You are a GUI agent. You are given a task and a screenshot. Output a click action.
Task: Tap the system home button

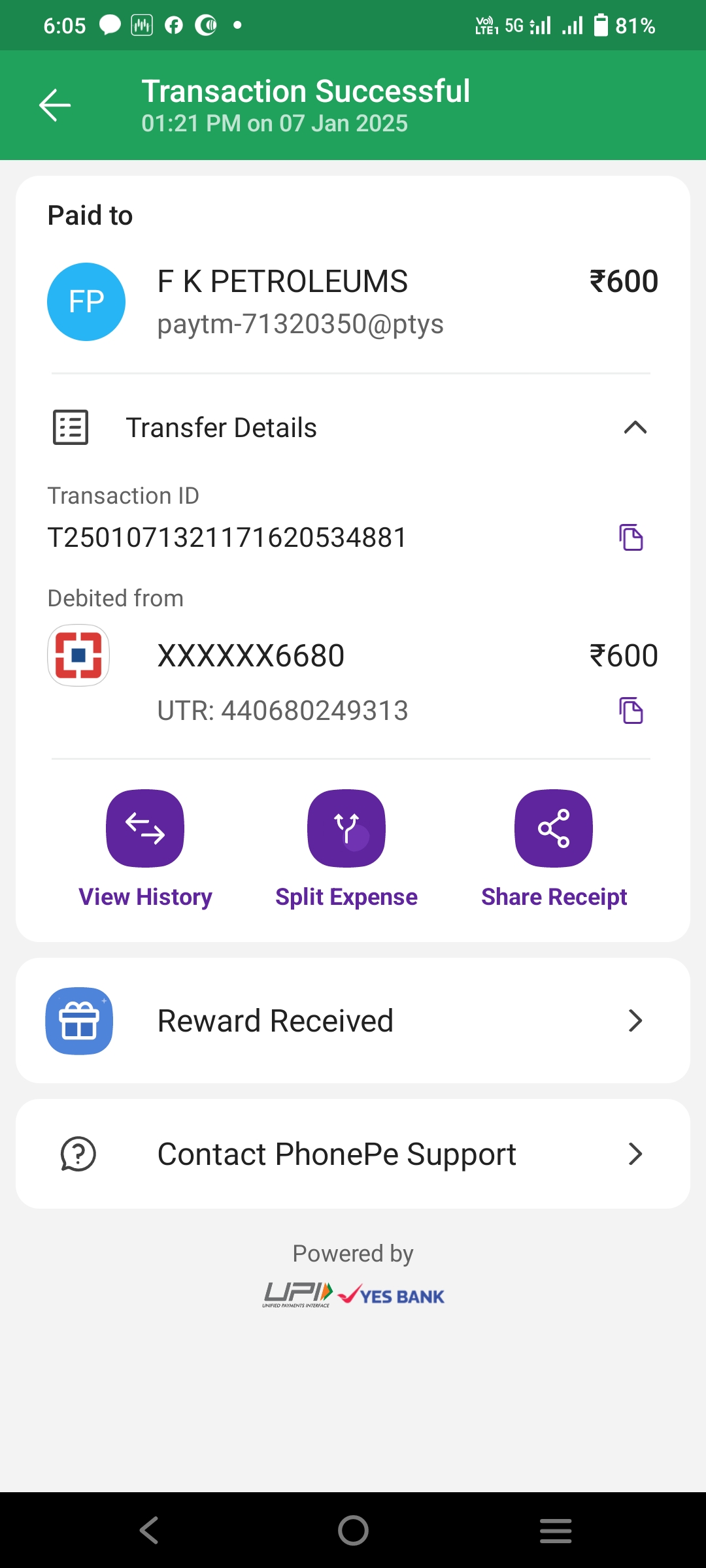tap(353, 1530)
